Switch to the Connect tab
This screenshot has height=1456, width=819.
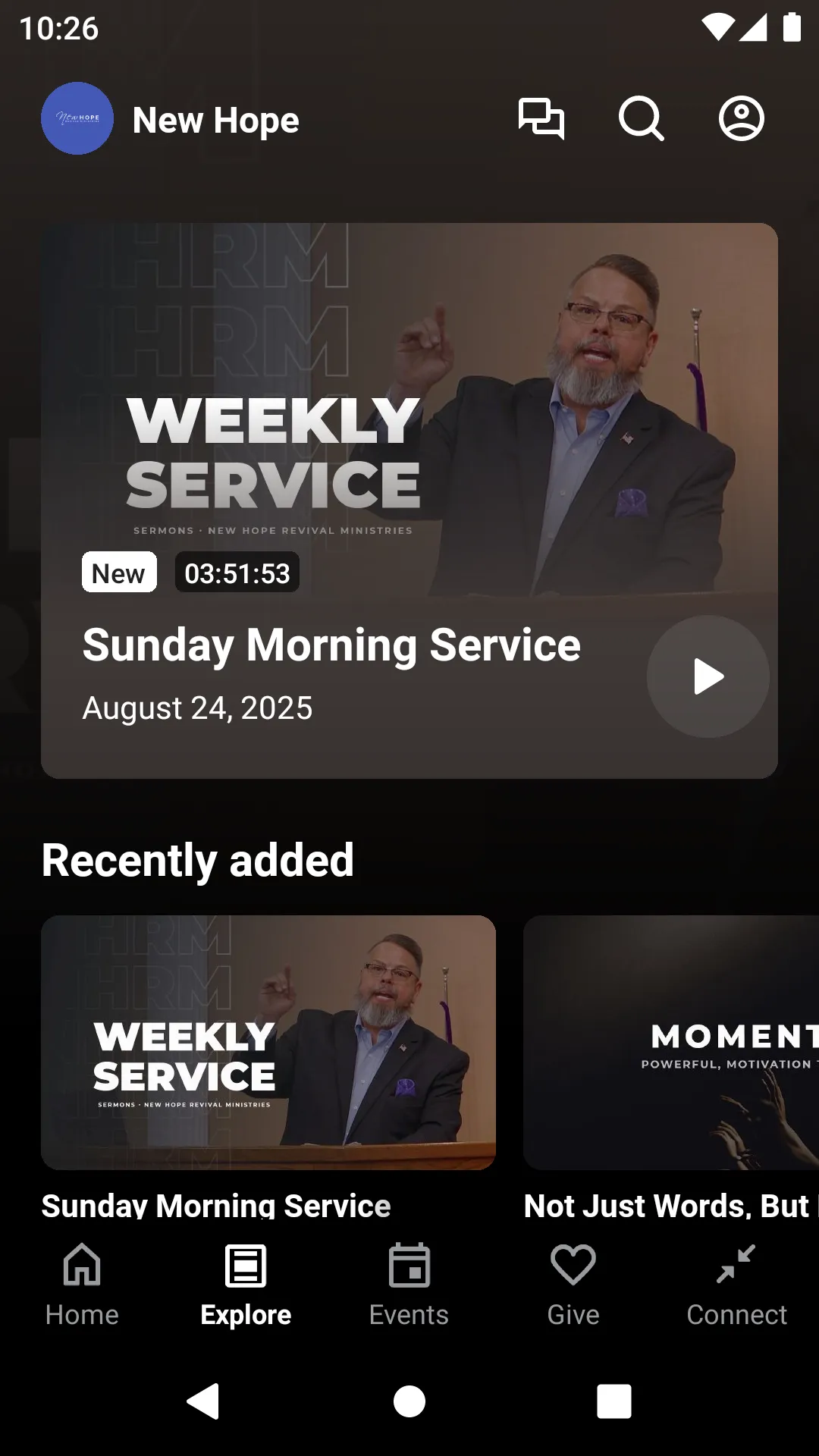tap(736, 1282)
